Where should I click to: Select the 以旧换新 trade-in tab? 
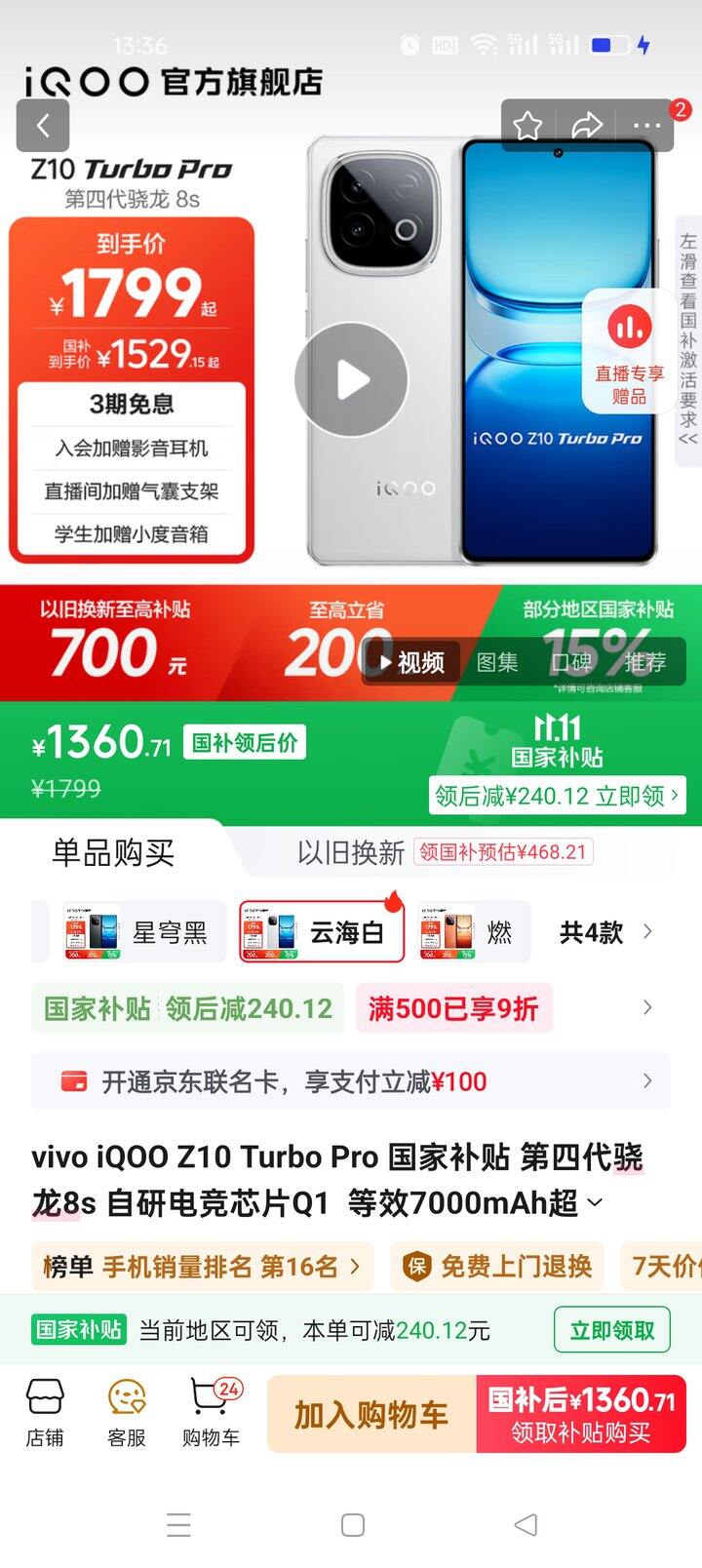coord(351,853)
